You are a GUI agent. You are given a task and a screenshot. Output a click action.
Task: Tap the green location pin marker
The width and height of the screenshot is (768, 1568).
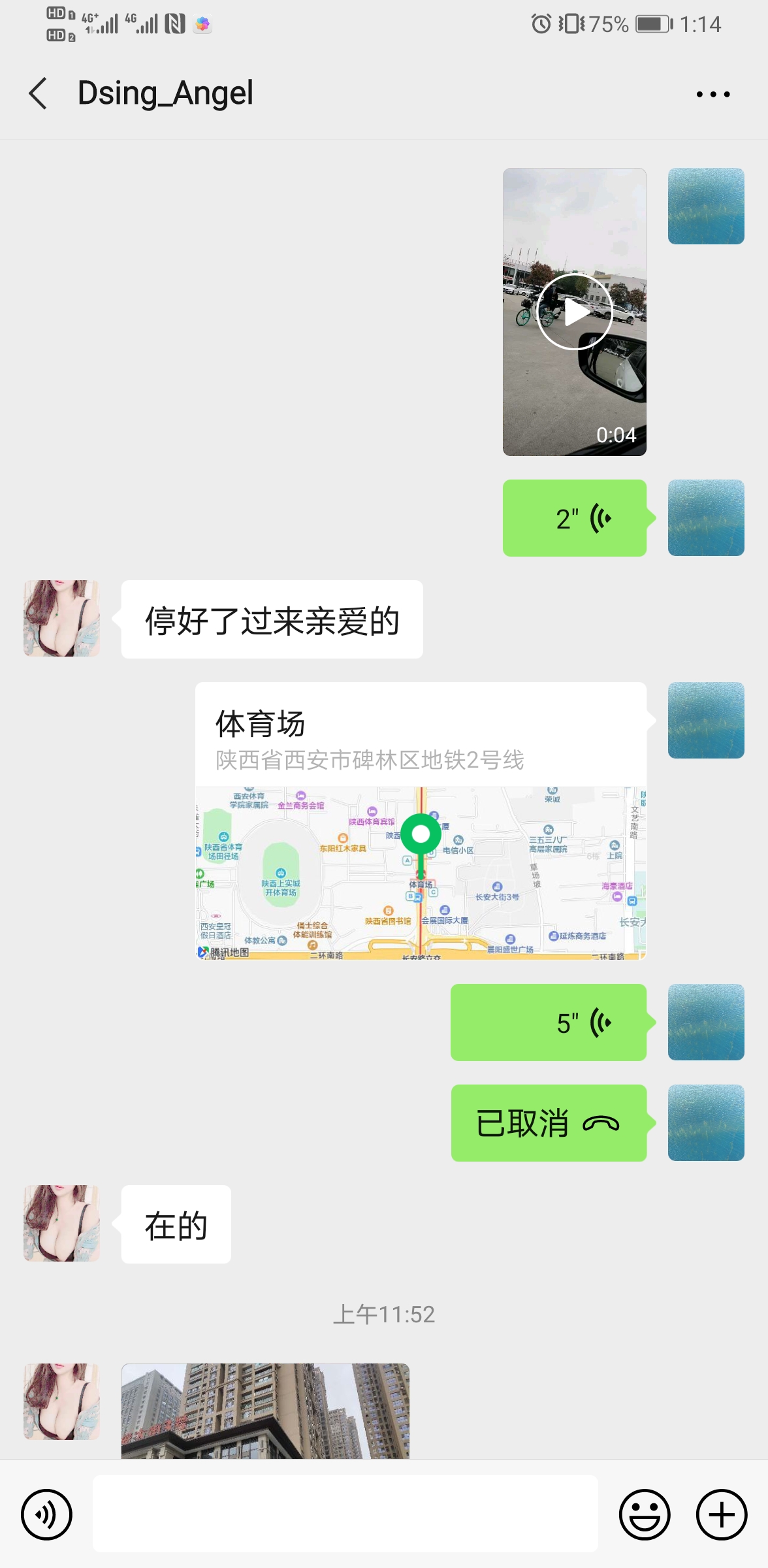click(x=421, y=834)
